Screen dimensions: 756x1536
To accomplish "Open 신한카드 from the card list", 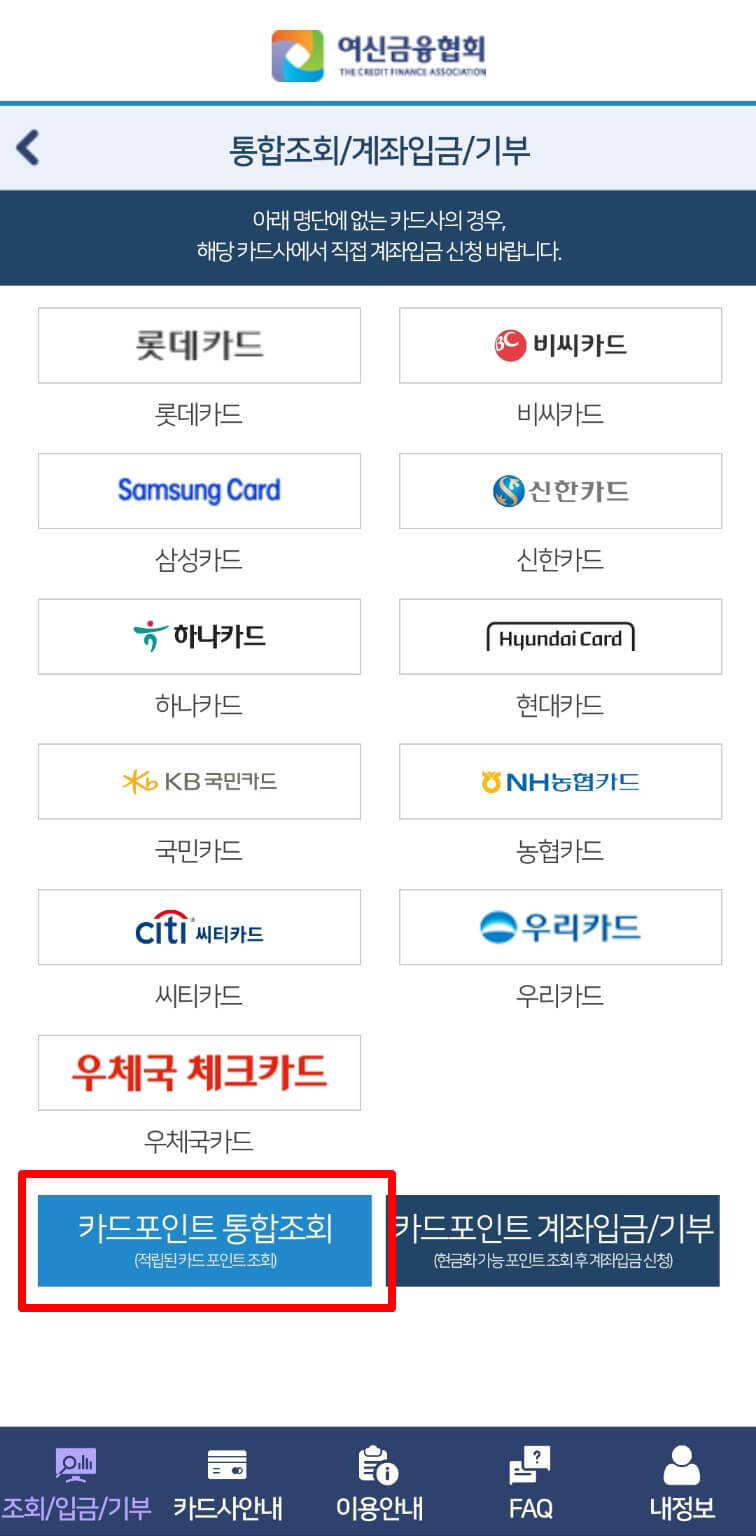I will point(560,491).
